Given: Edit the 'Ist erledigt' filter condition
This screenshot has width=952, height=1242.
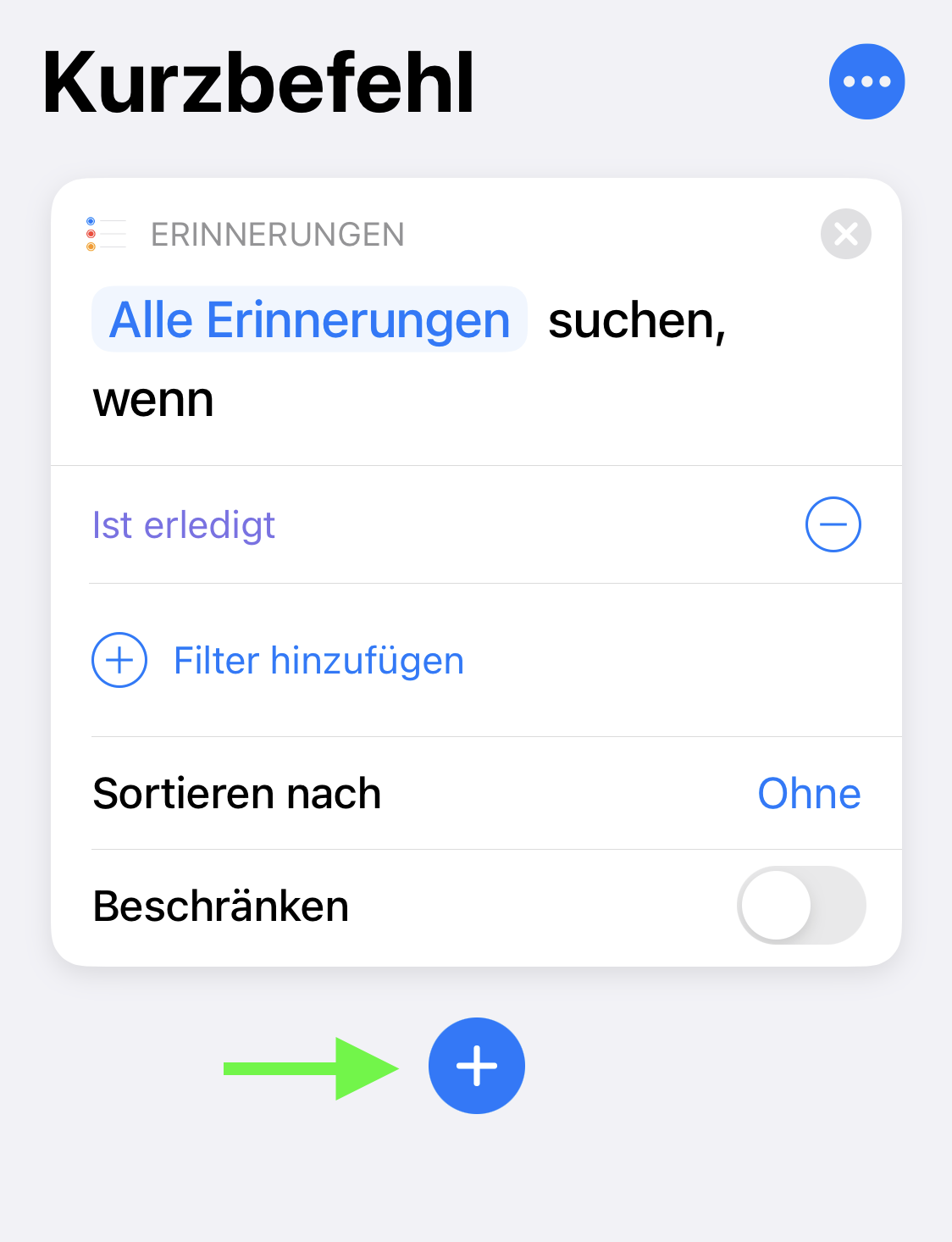Looking at the screenshot, I should pos(184,525).
